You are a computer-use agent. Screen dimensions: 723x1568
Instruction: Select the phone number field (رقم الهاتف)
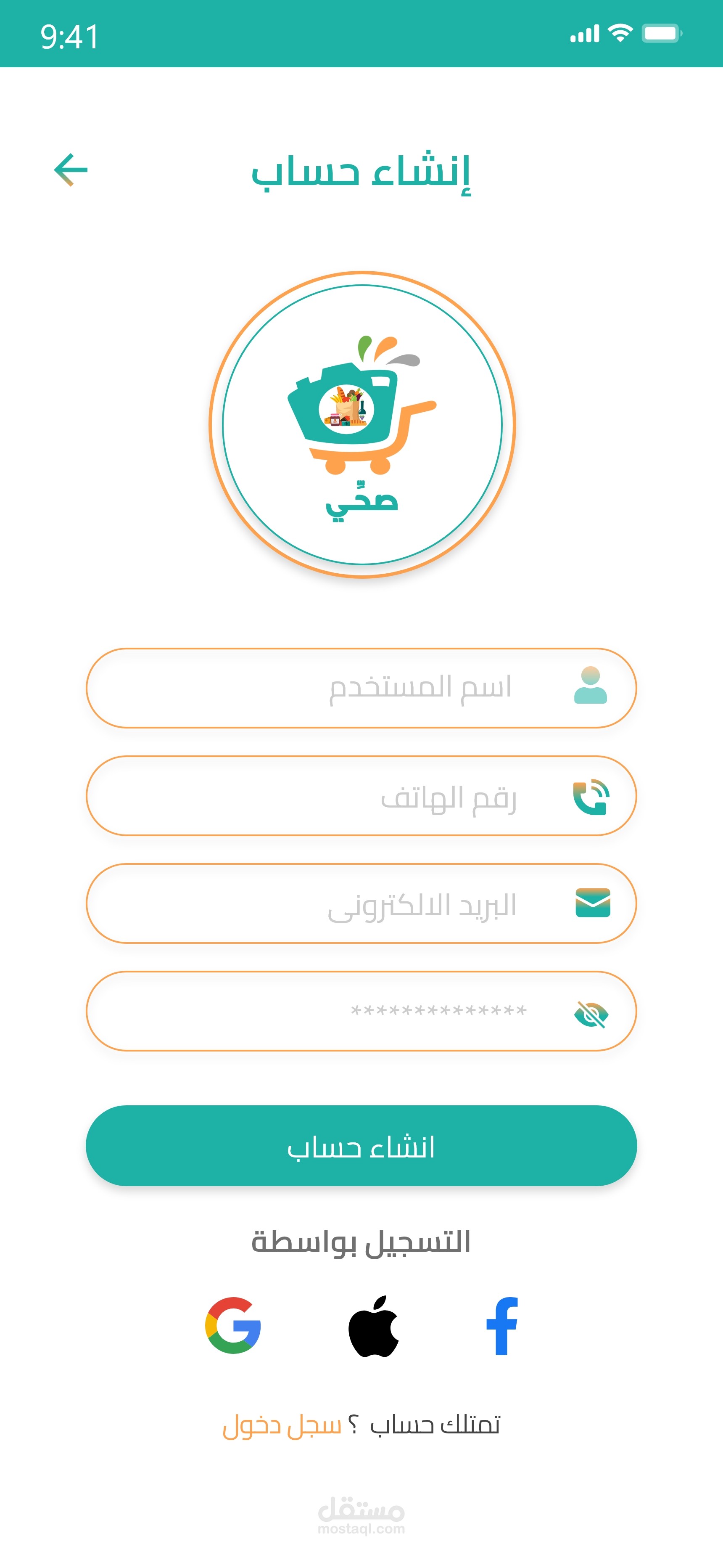(361, 796)
